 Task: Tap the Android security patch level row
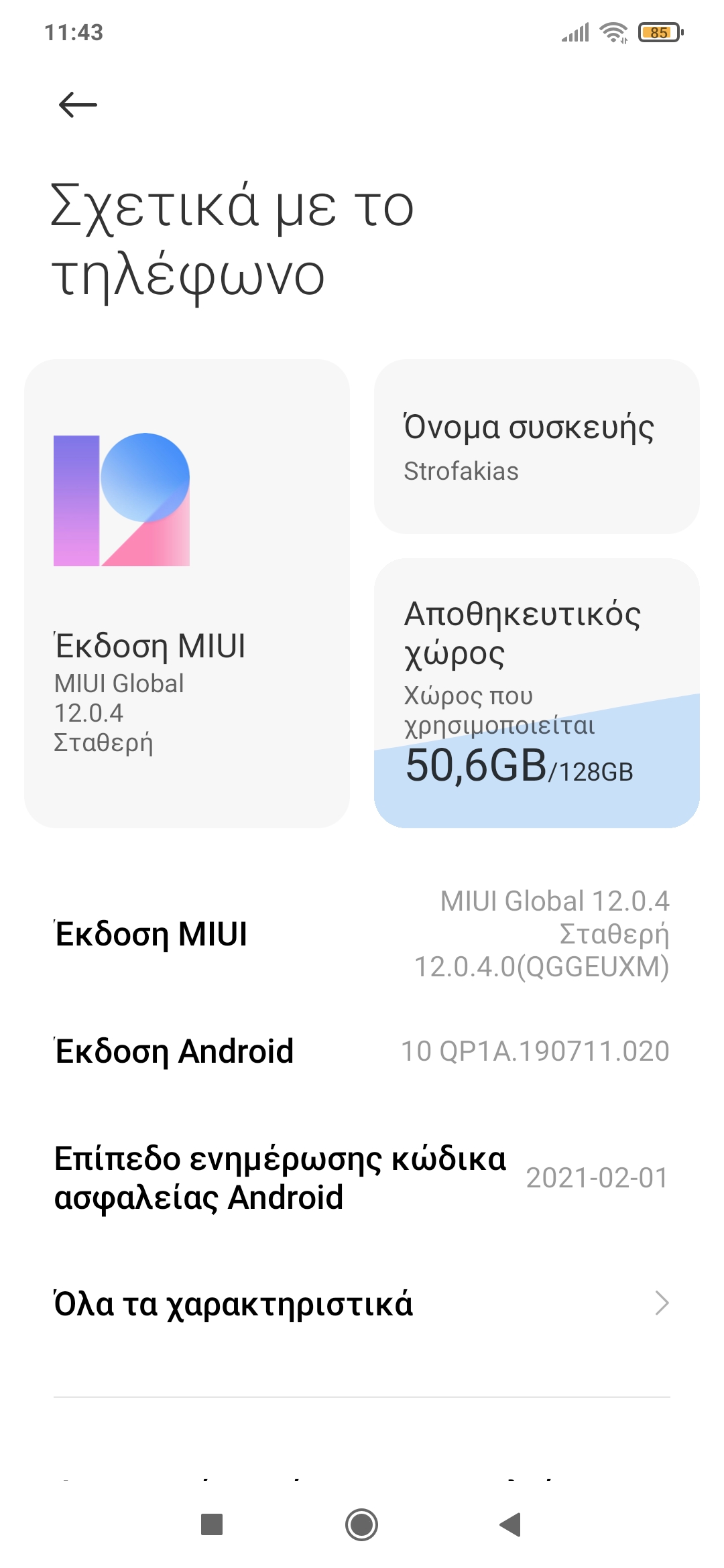362,1178
